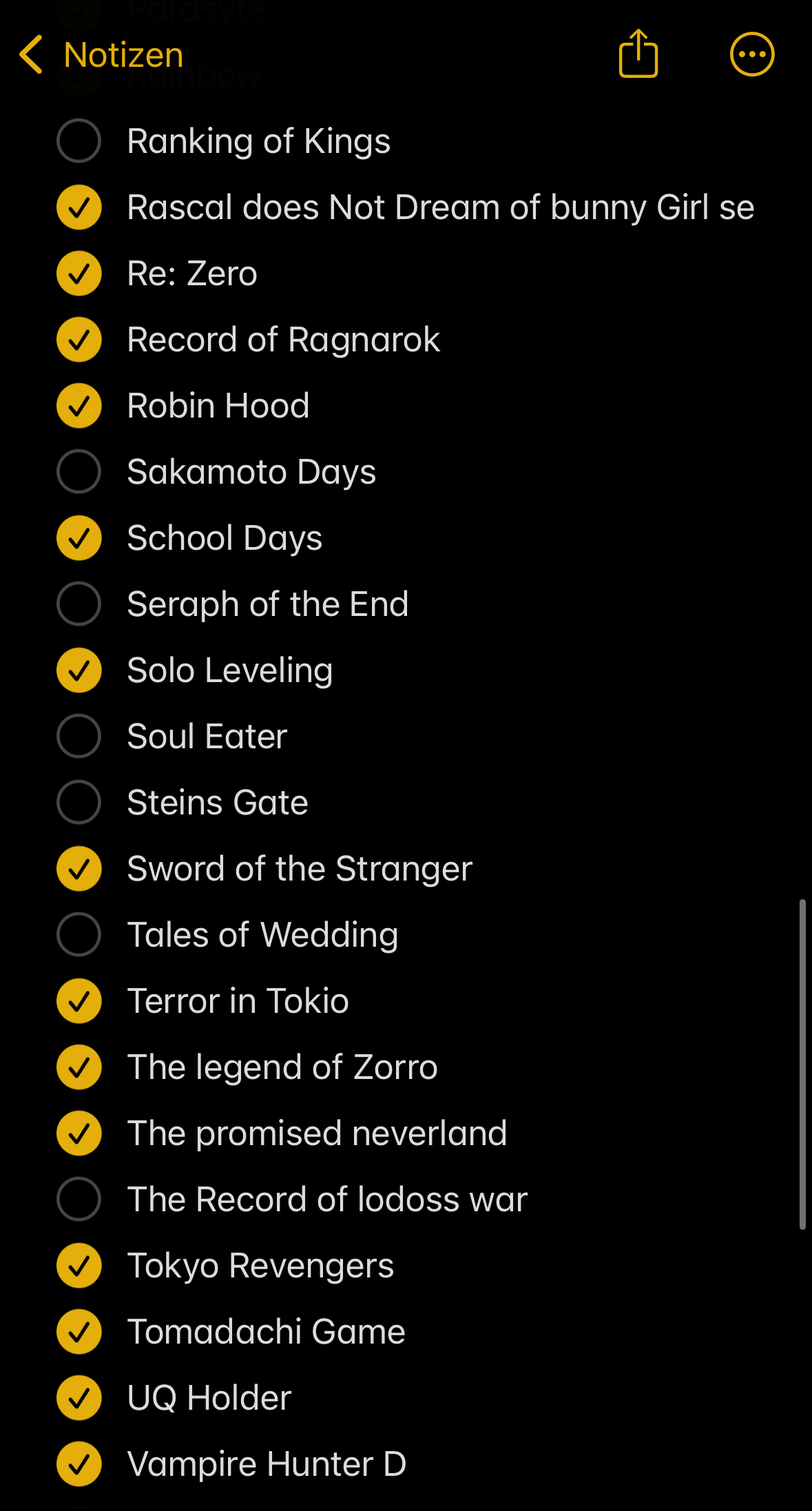Image resolution: width=812 pixels, height=1511 pixels.
Task: Uncheck Solo Leveling
Action: [79, 670]
